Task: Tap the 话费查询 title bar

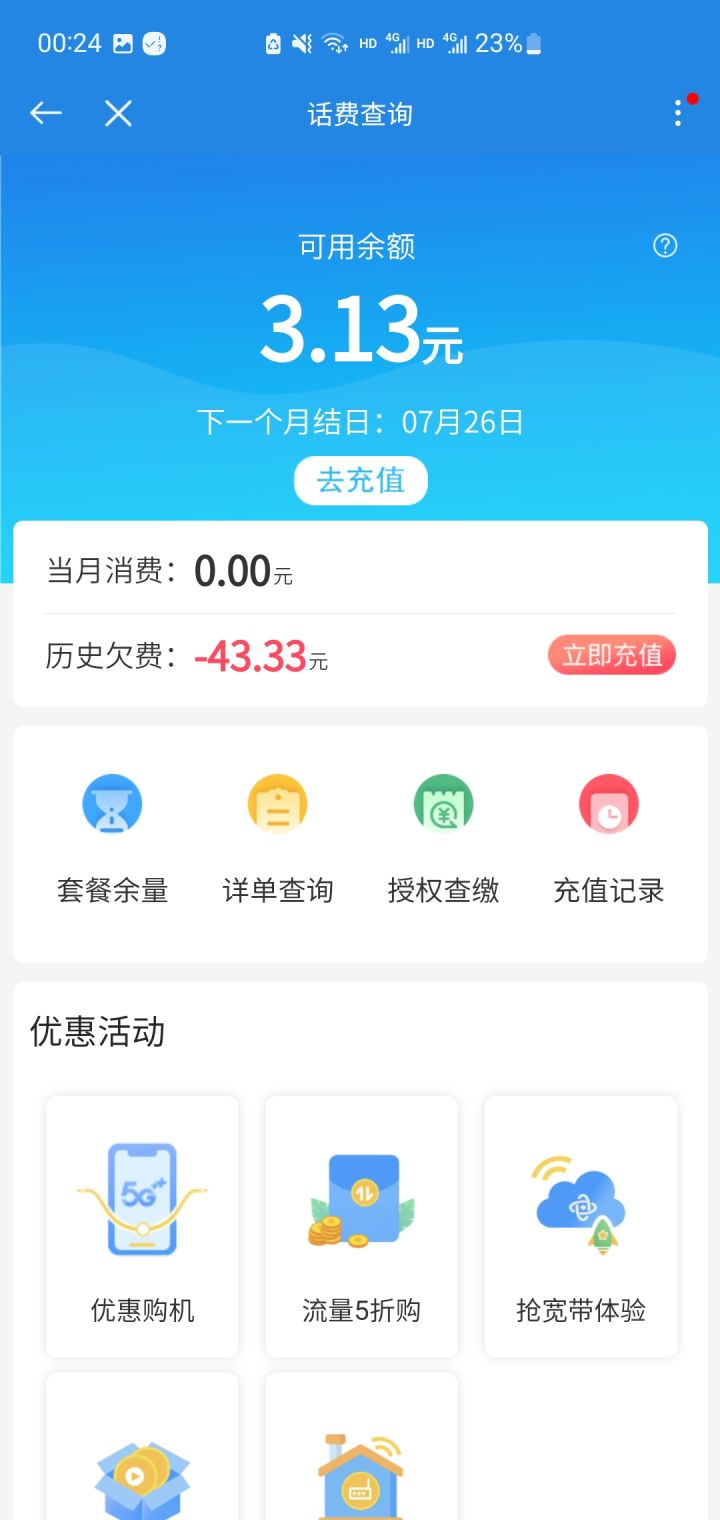Action: (360, 113)
